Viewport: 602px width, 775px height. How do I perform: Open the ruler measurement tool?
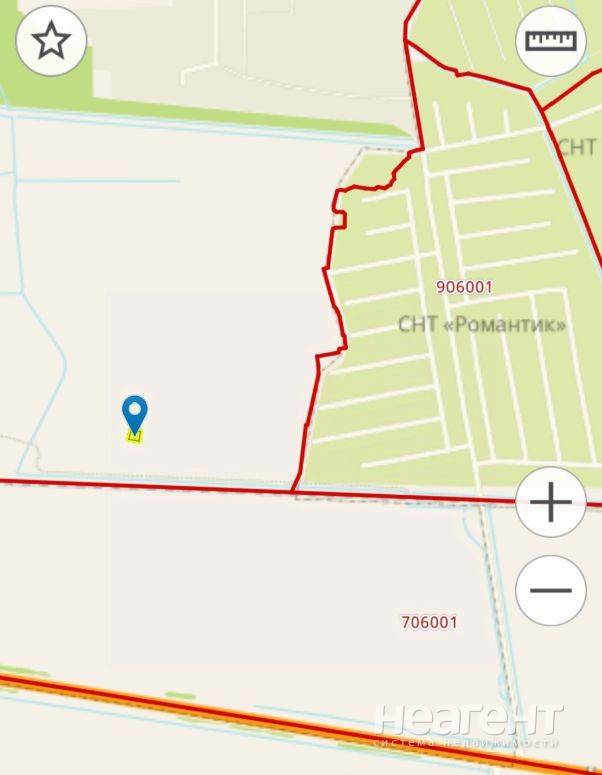click(551, 41)
